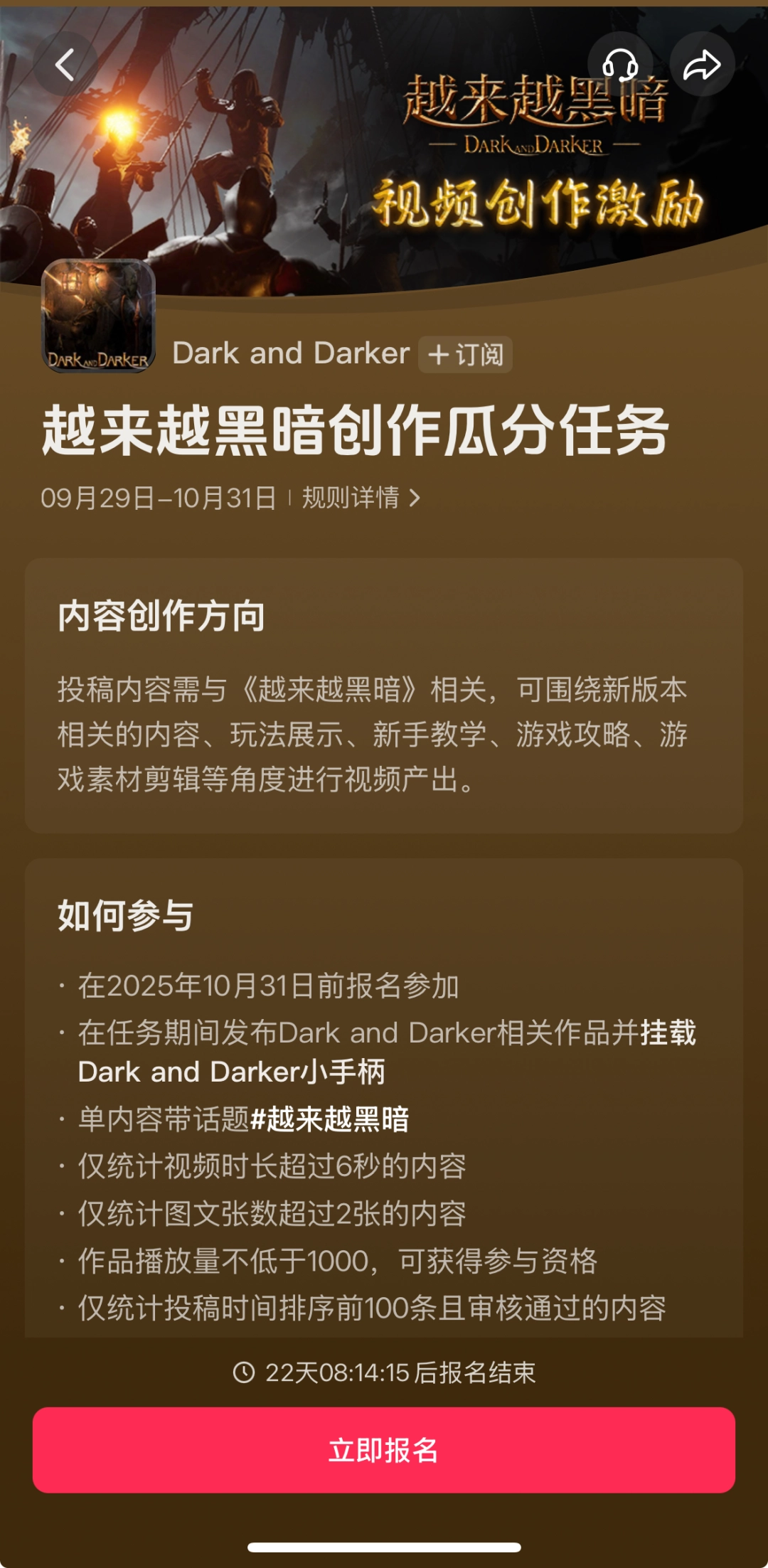The width and height of the screenshot is (768, 1568).
Task: Share this creation task page
Action: pos(702,65)
